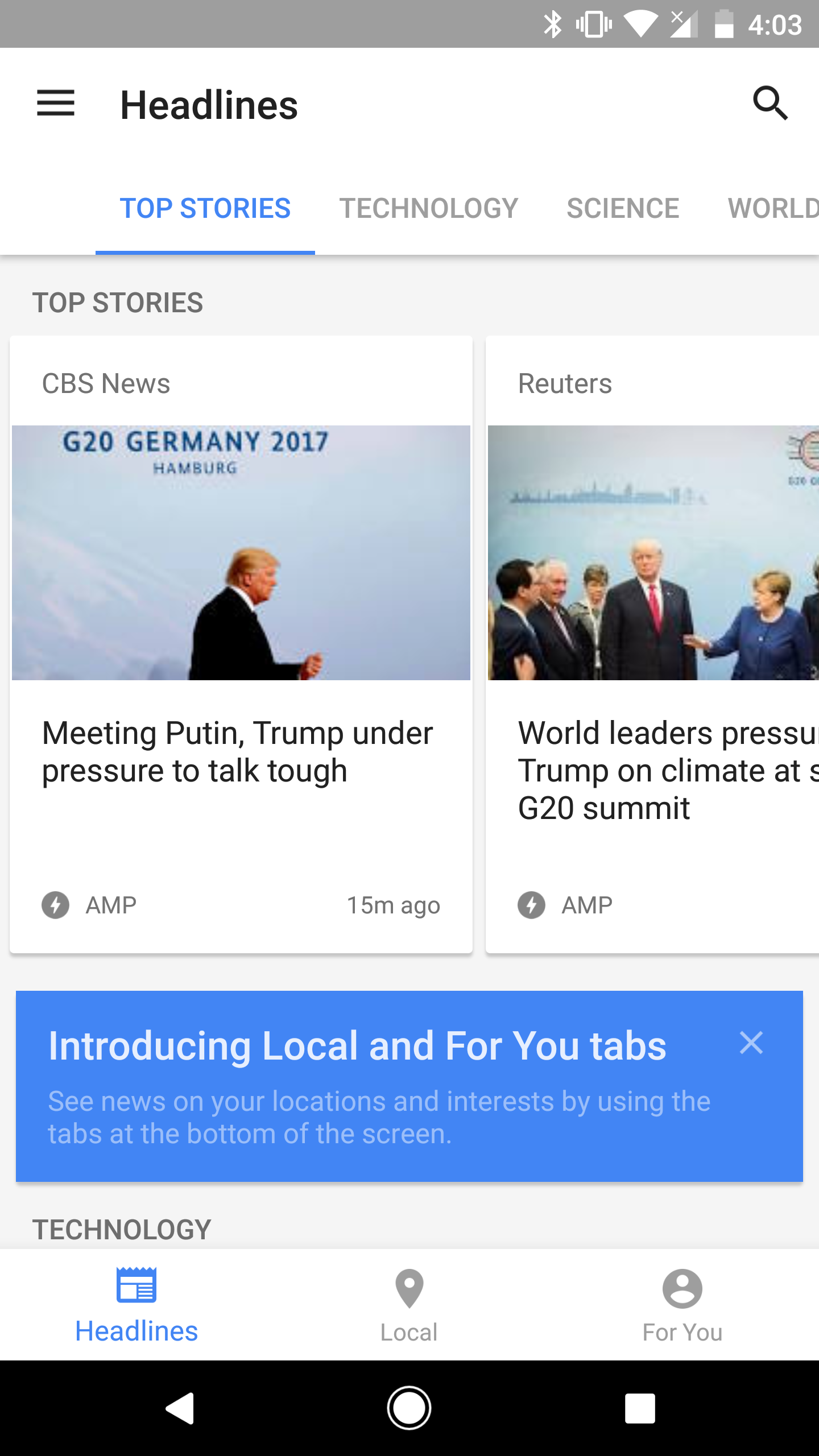
Task: Go to the device home screen
Action: tap(409, 1408)
